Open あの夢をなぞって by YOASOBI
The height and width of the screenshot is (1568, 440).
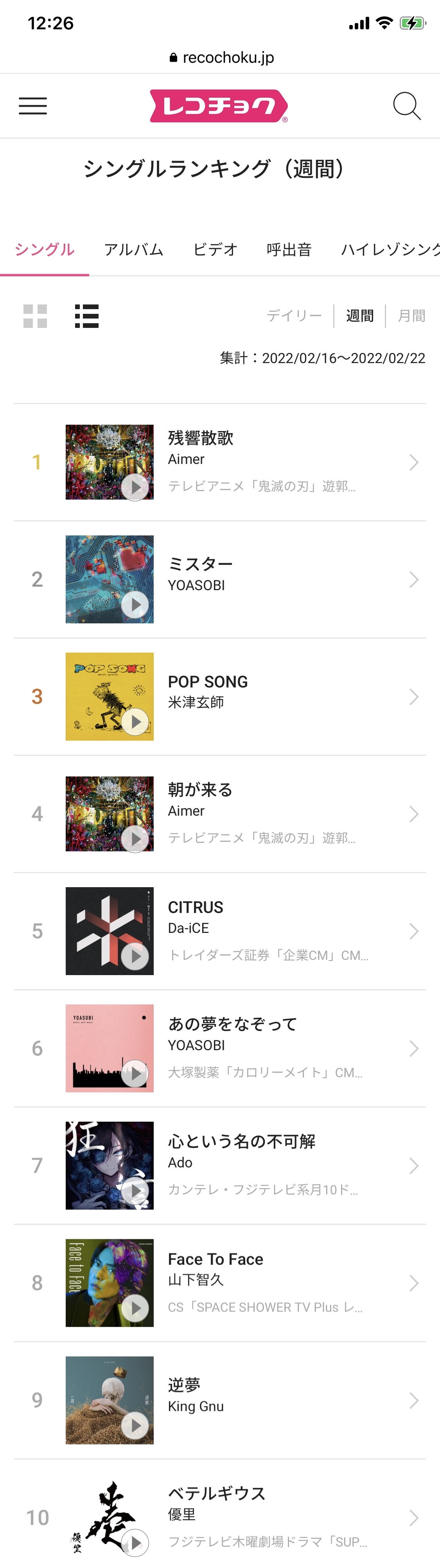262,1047
